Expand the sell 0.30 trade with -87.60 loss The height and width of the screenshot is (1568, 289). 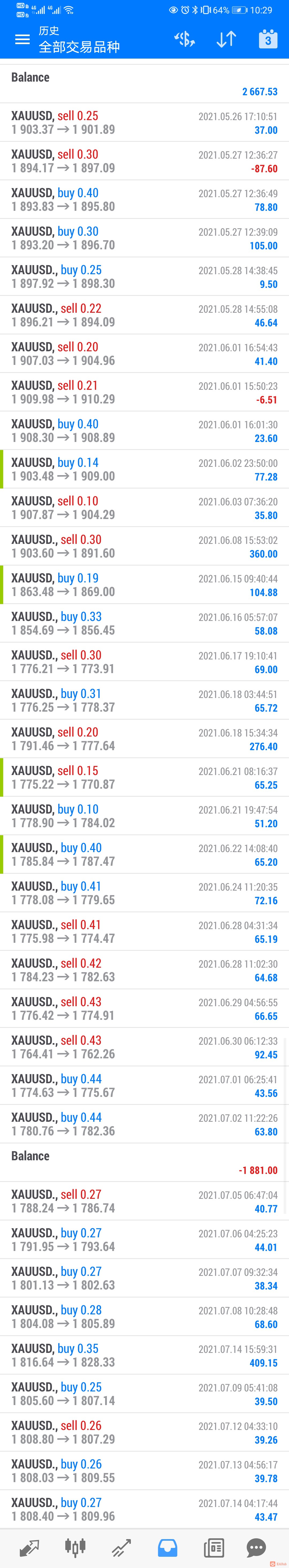(144, 161)
